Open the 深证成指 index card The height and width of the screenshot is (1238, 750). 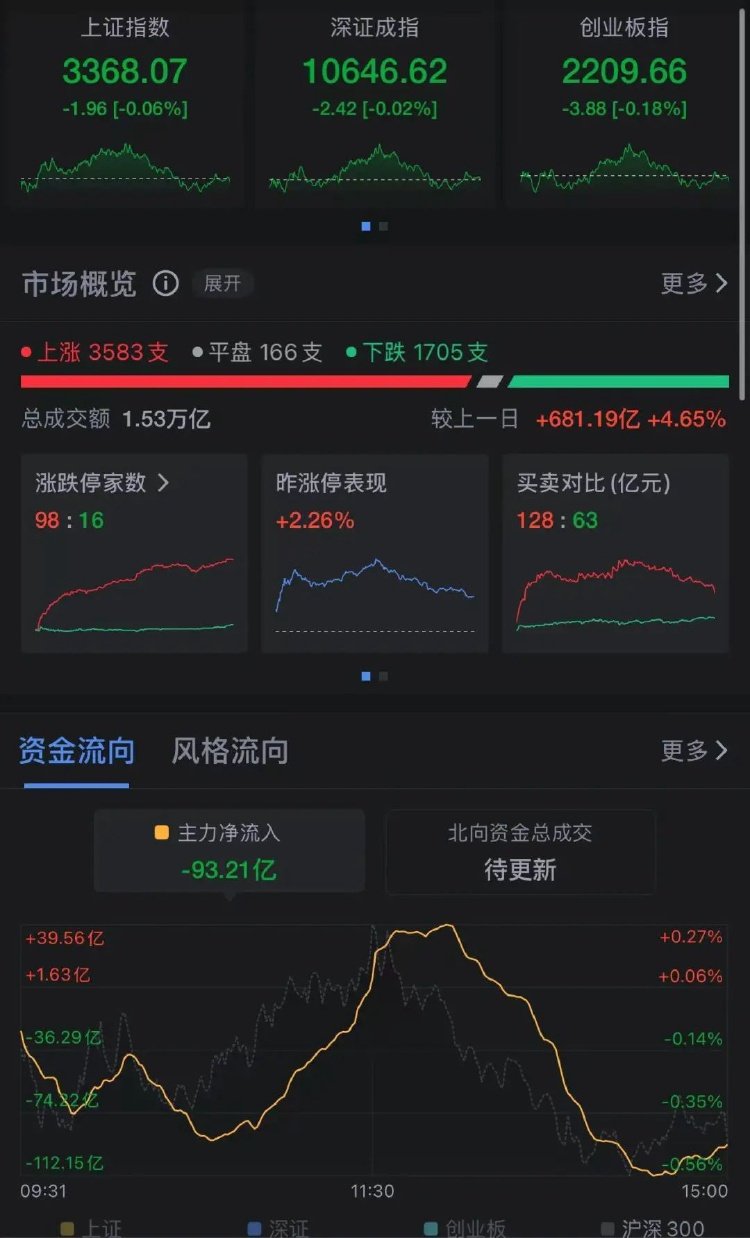click(374, 104)
